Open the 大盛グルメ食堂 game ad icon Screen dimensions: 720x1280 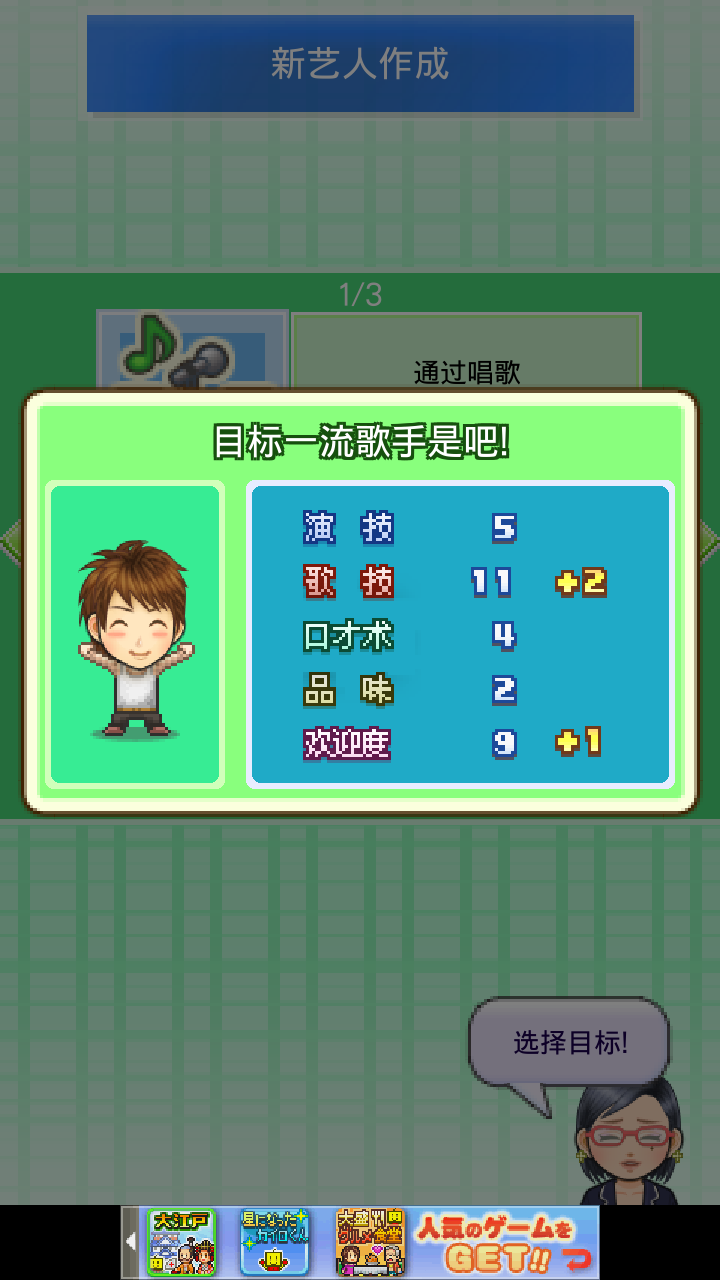click(x=369, y=1242)
